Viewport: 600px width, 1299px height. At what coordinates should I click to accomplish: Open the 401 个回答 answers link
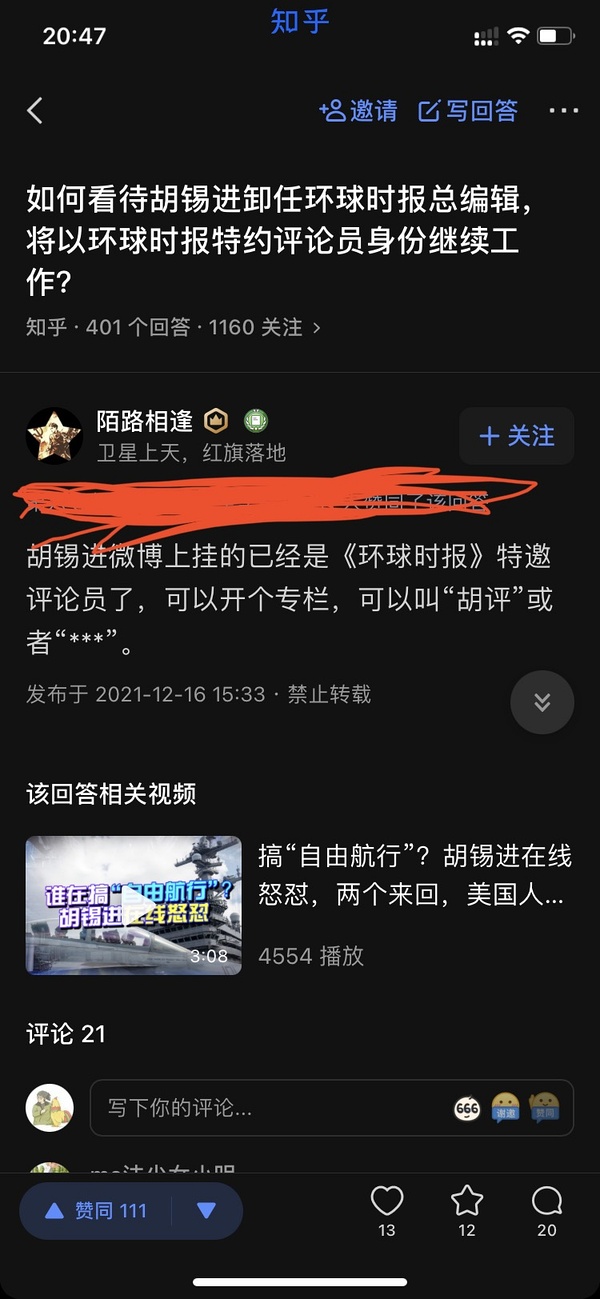(138, 327)
